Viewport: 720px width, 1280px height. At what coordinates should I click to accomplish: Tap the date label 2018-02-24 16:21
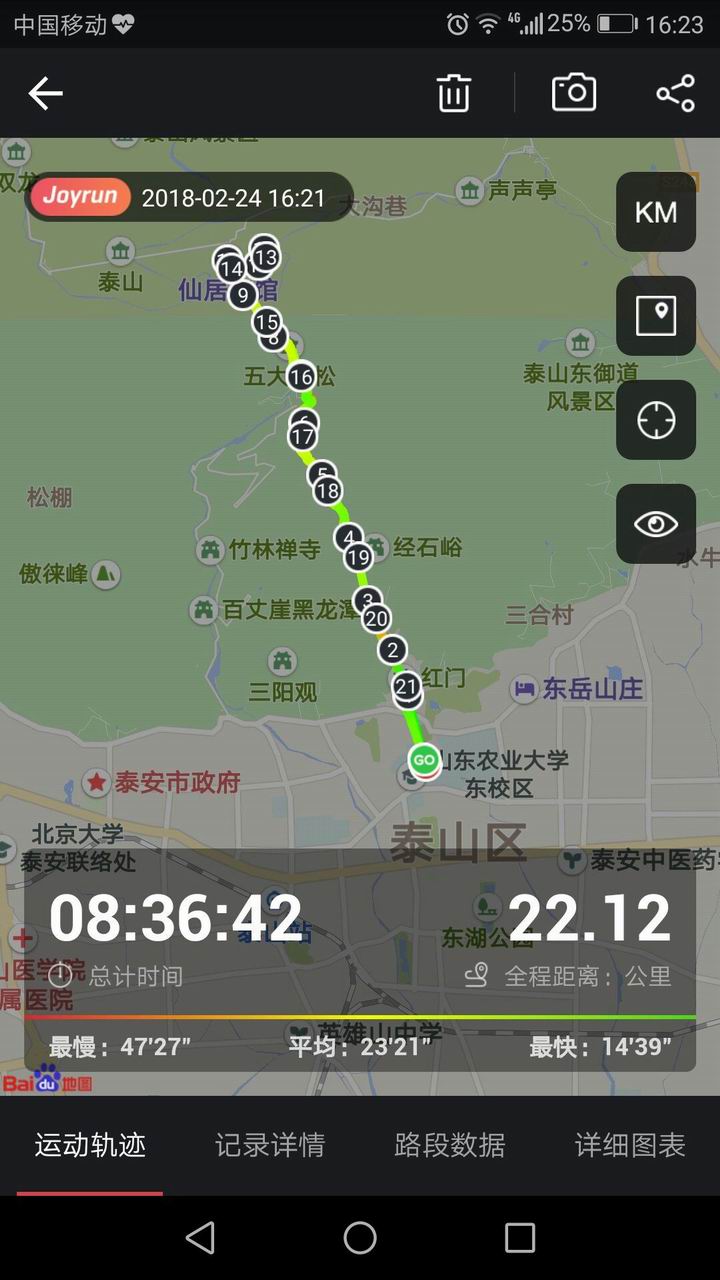pyautogui.click(x=242, y=197)
